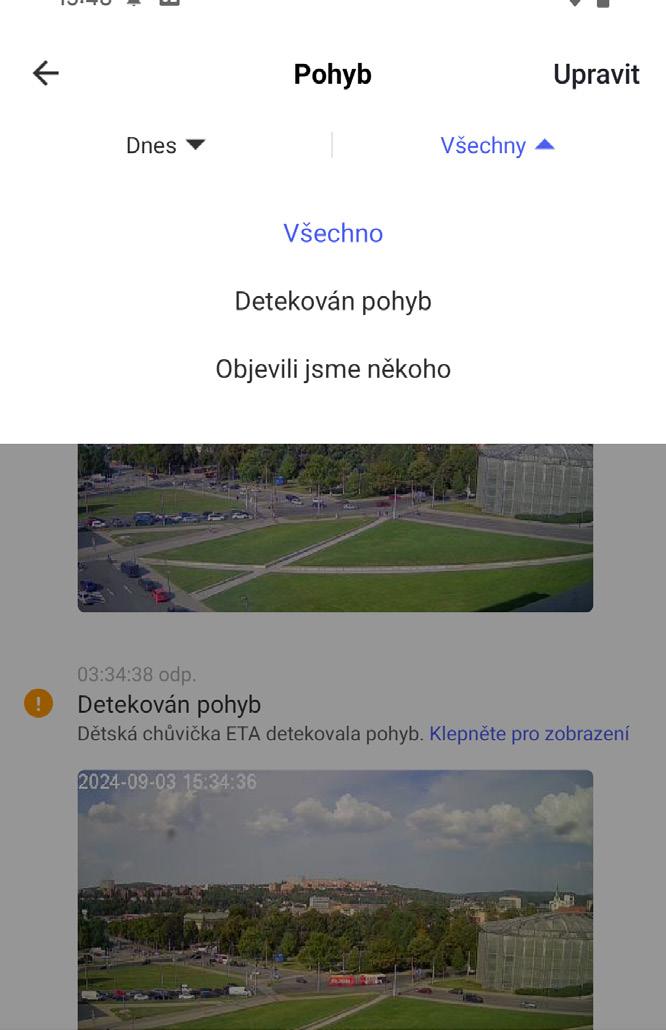Tap Upravit to edit the list
Screen dimensions: 666x1030
[x=596, y=75]
